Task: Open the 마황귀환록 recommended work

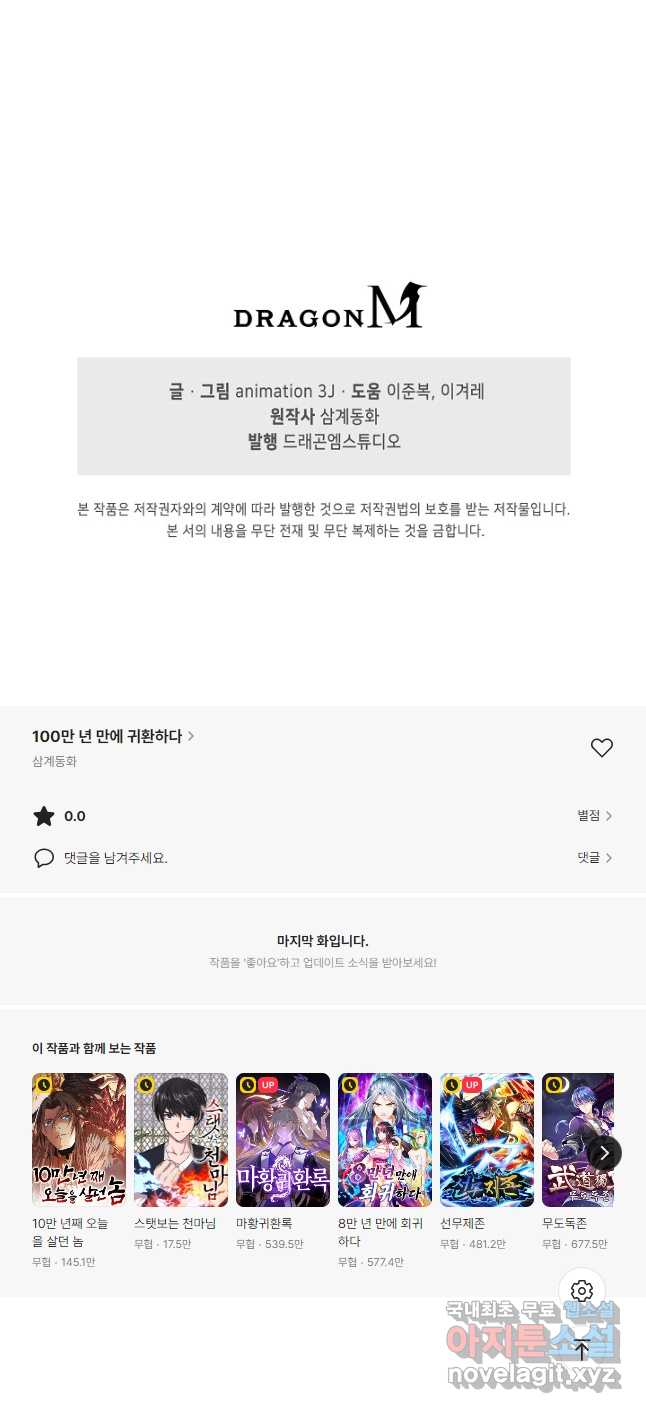Action: (x=283, y=1140)
